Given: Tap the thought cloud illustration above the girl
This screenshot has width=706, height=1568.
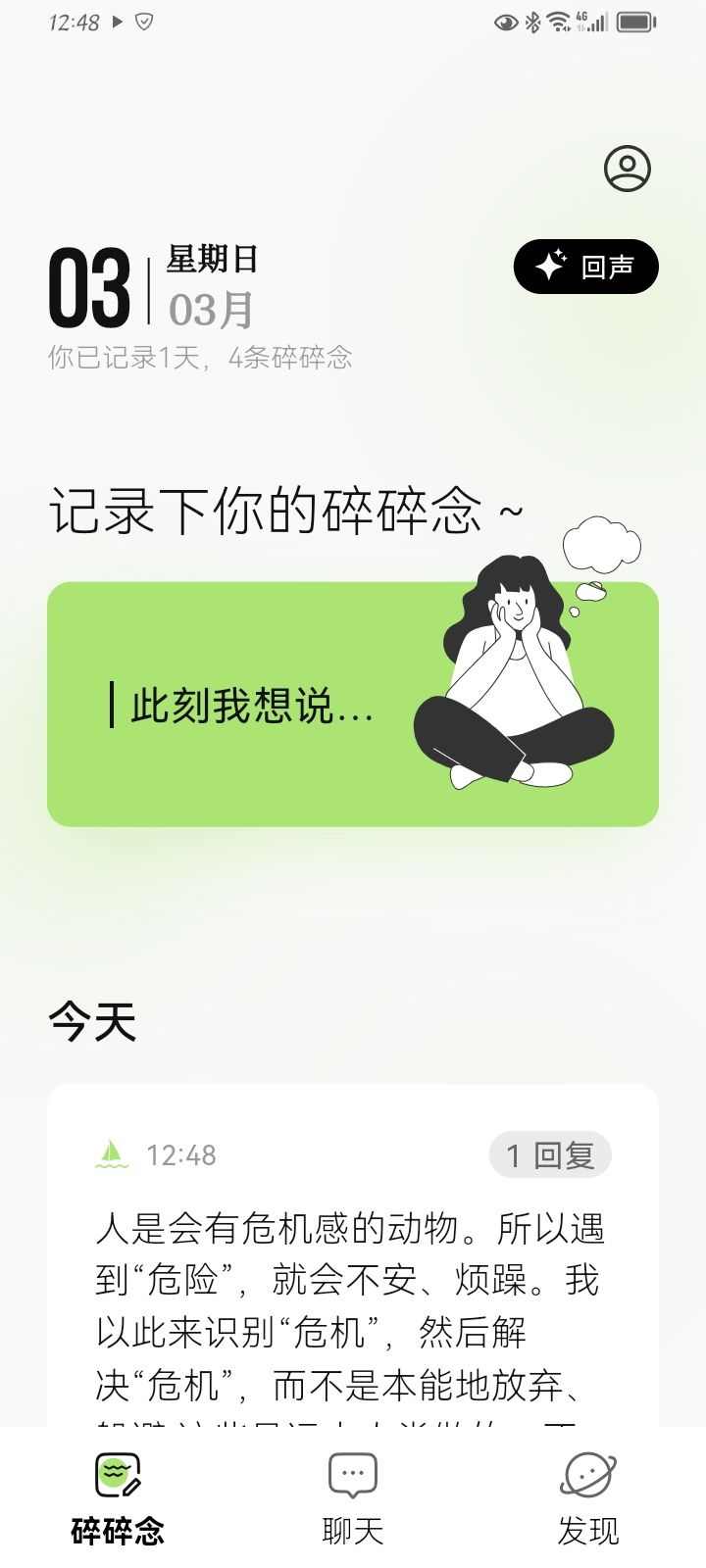Looking at the screenshot, I should pyautogui.click(x=600, y=545).
